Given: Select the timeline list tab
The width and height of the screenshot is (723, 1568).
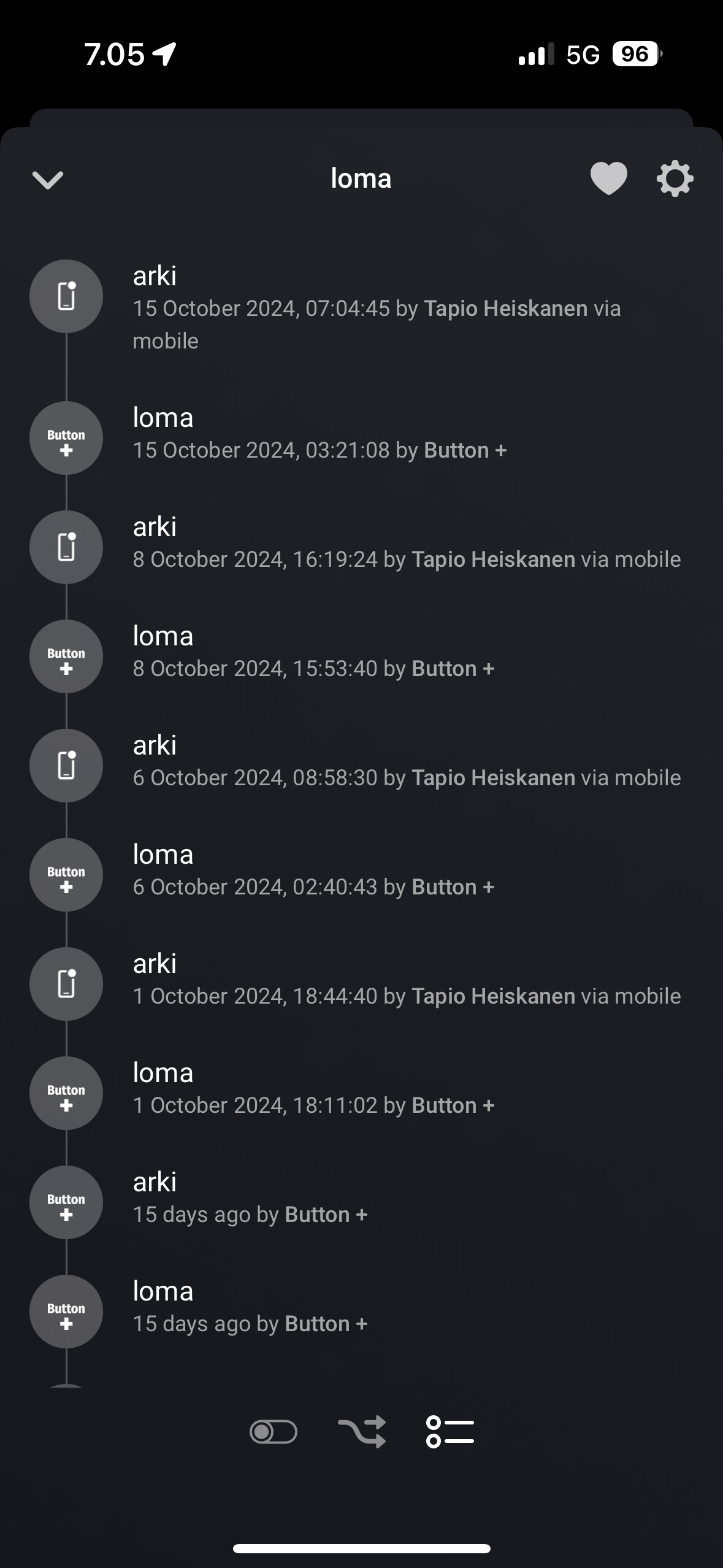Looking at the screenshot, I should point(450,1432).
